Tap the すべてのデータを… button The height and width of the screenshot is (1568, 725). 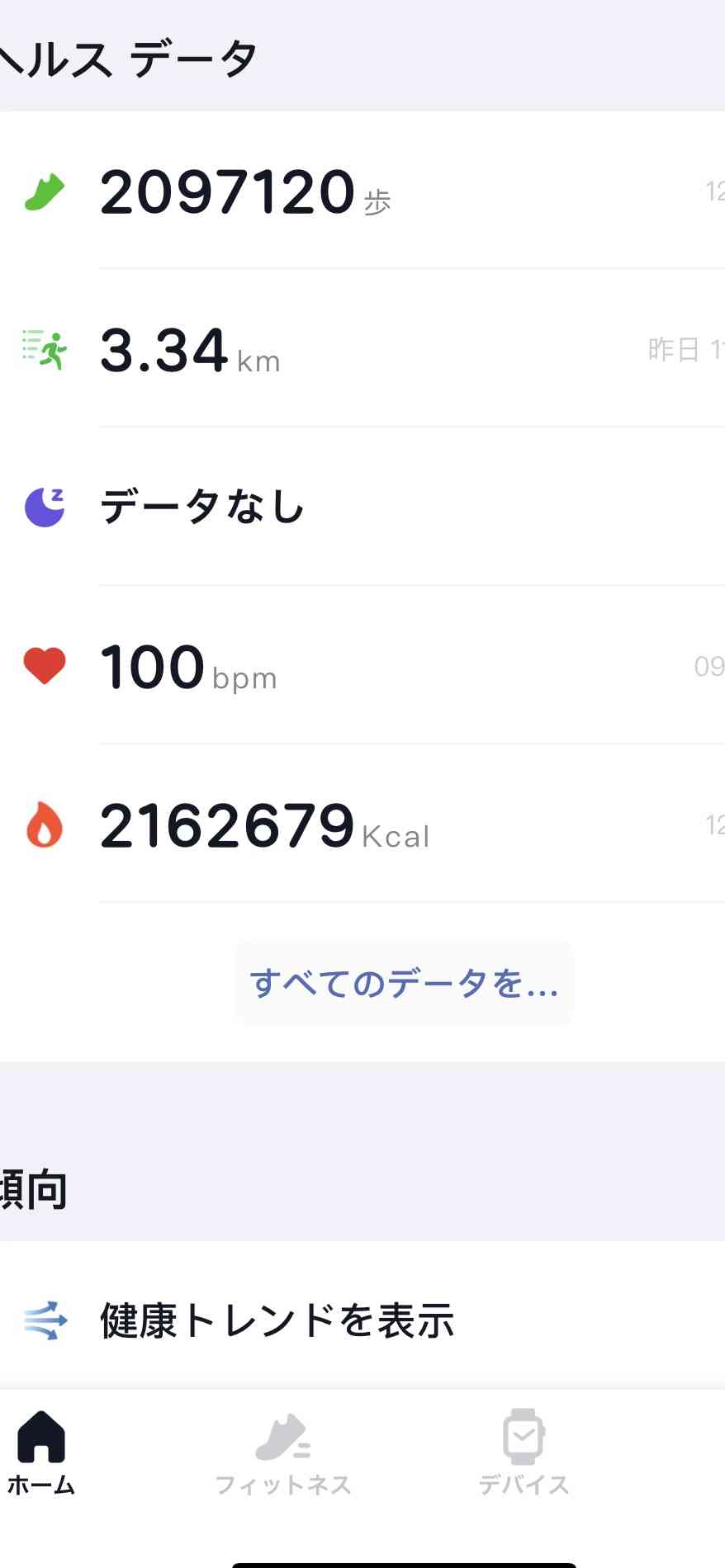(404, 984)
